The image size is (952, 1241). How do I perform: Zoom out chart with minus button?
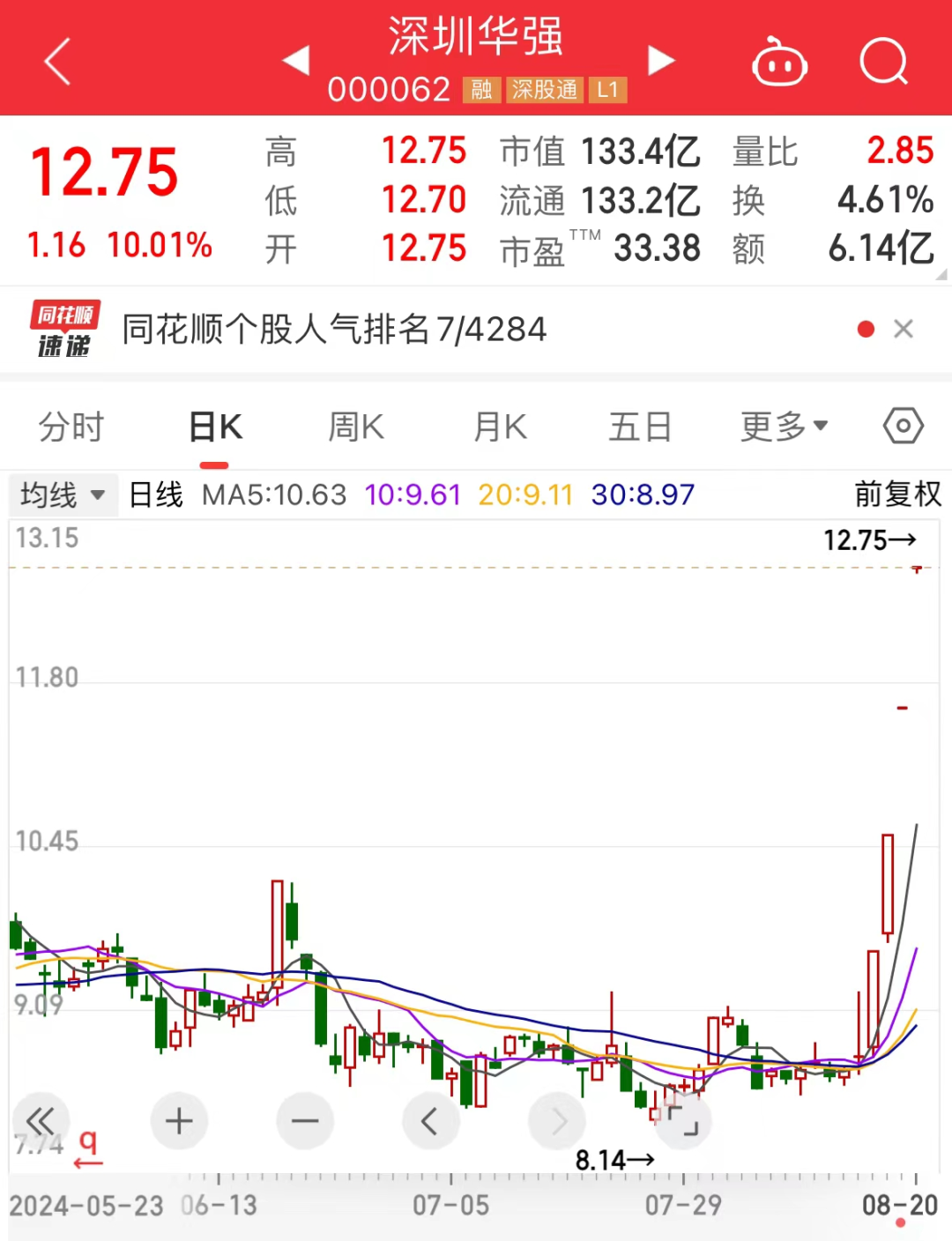[305, 1121]
